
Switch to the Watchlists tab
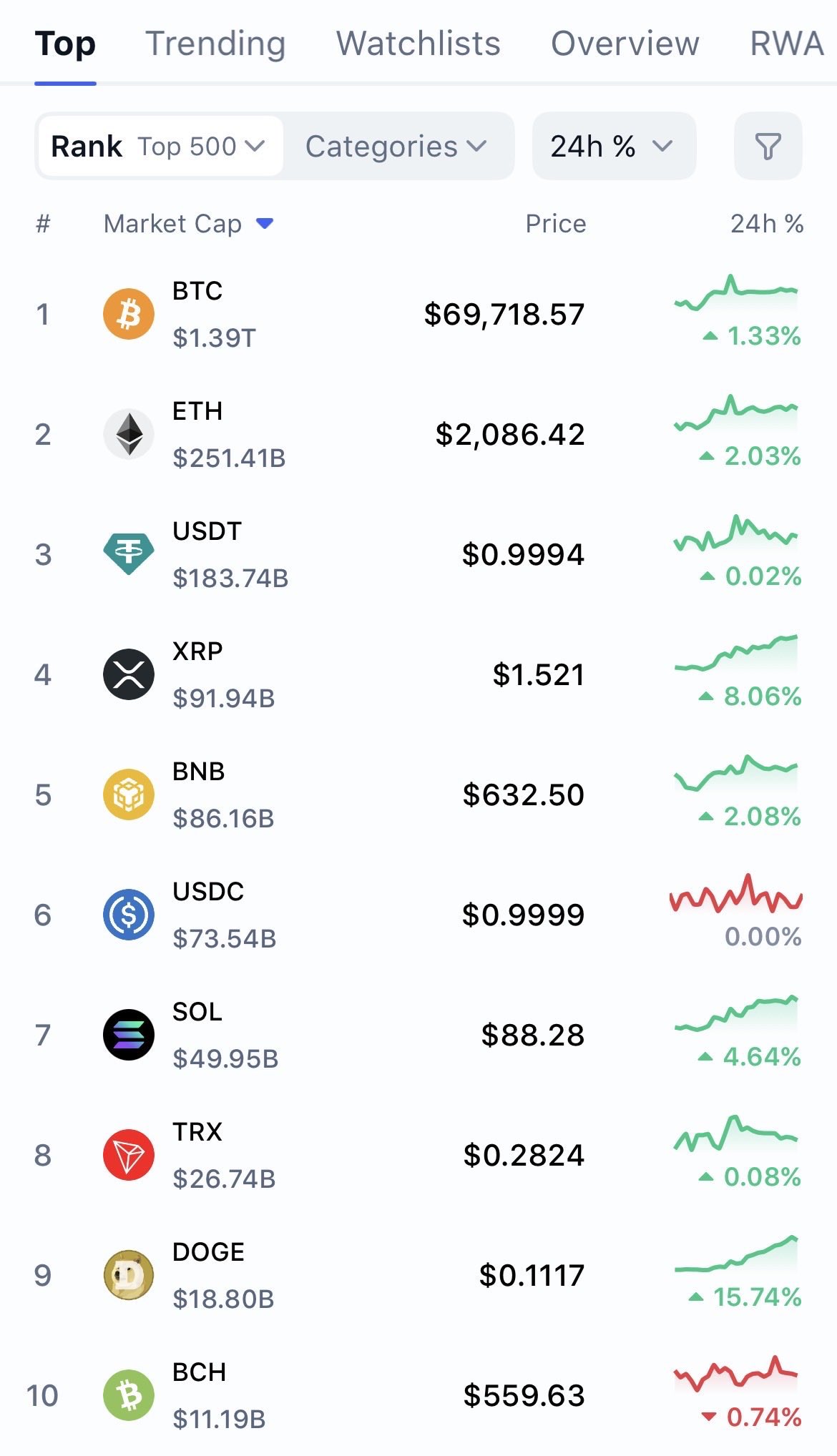[x=418, y=44]
